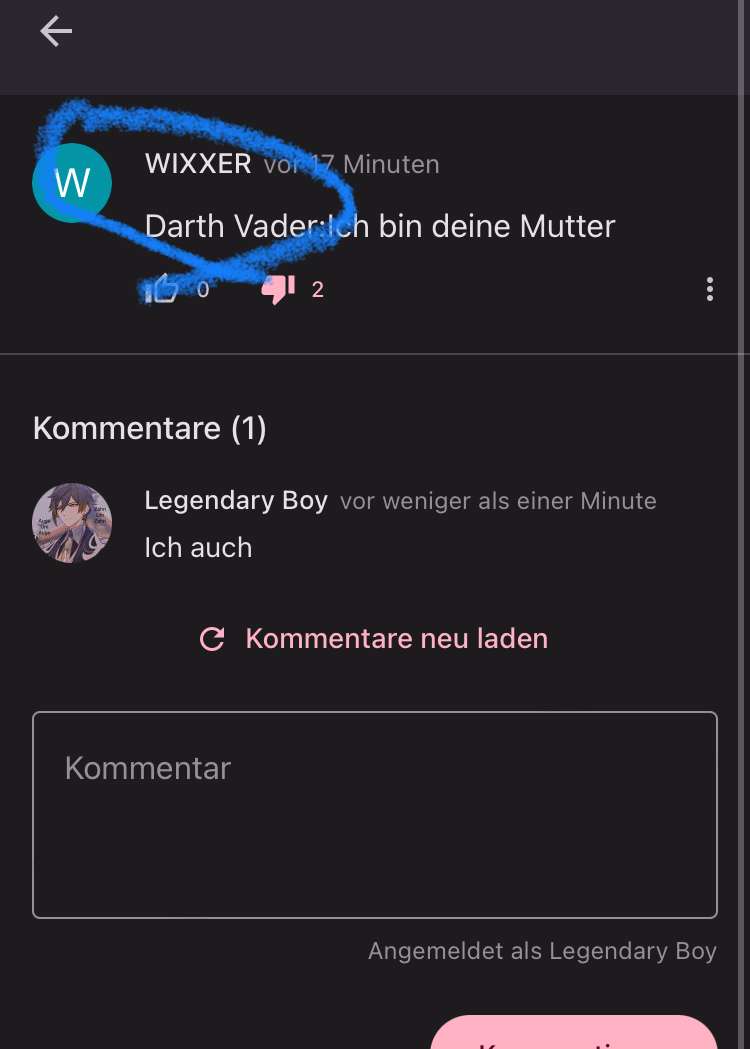Submit the comment with the pink button
Viewport: 750px width, 1049px height.
pos(574,1035)
